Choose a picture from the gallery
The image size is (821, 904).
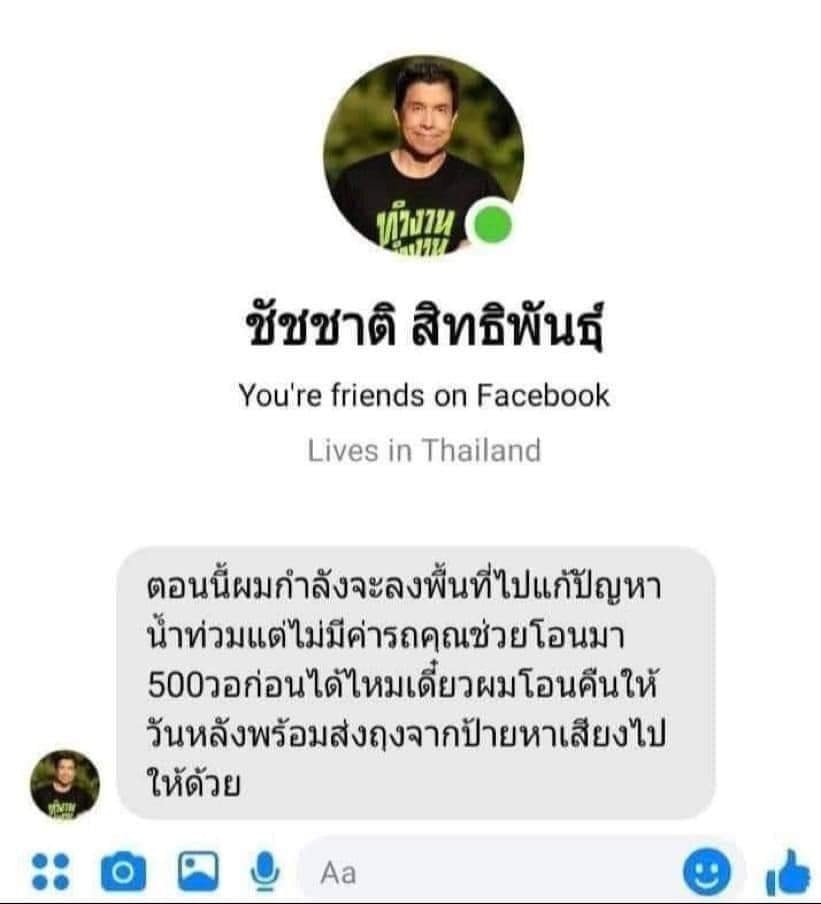click(x=197, y=871)
